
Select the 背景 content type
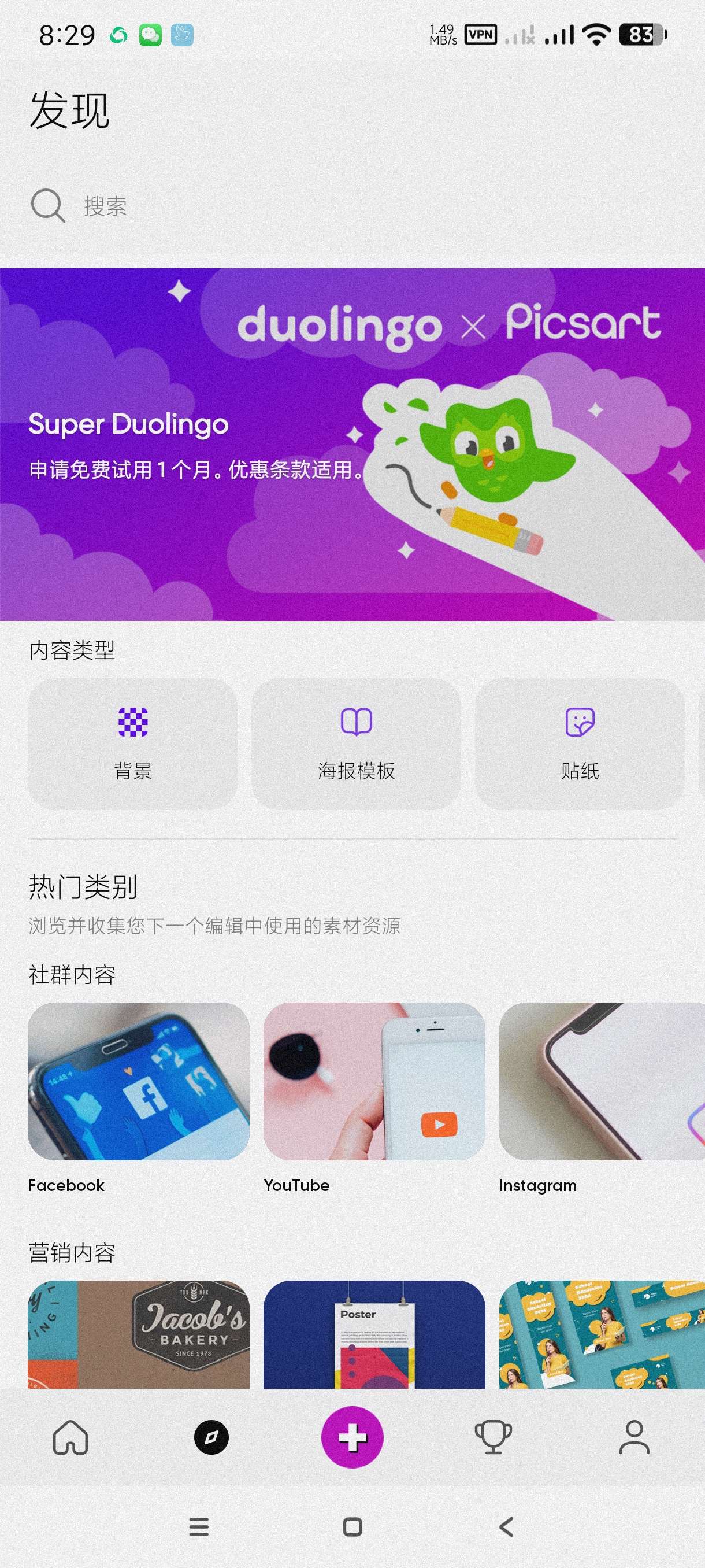[x=132, y=744]
